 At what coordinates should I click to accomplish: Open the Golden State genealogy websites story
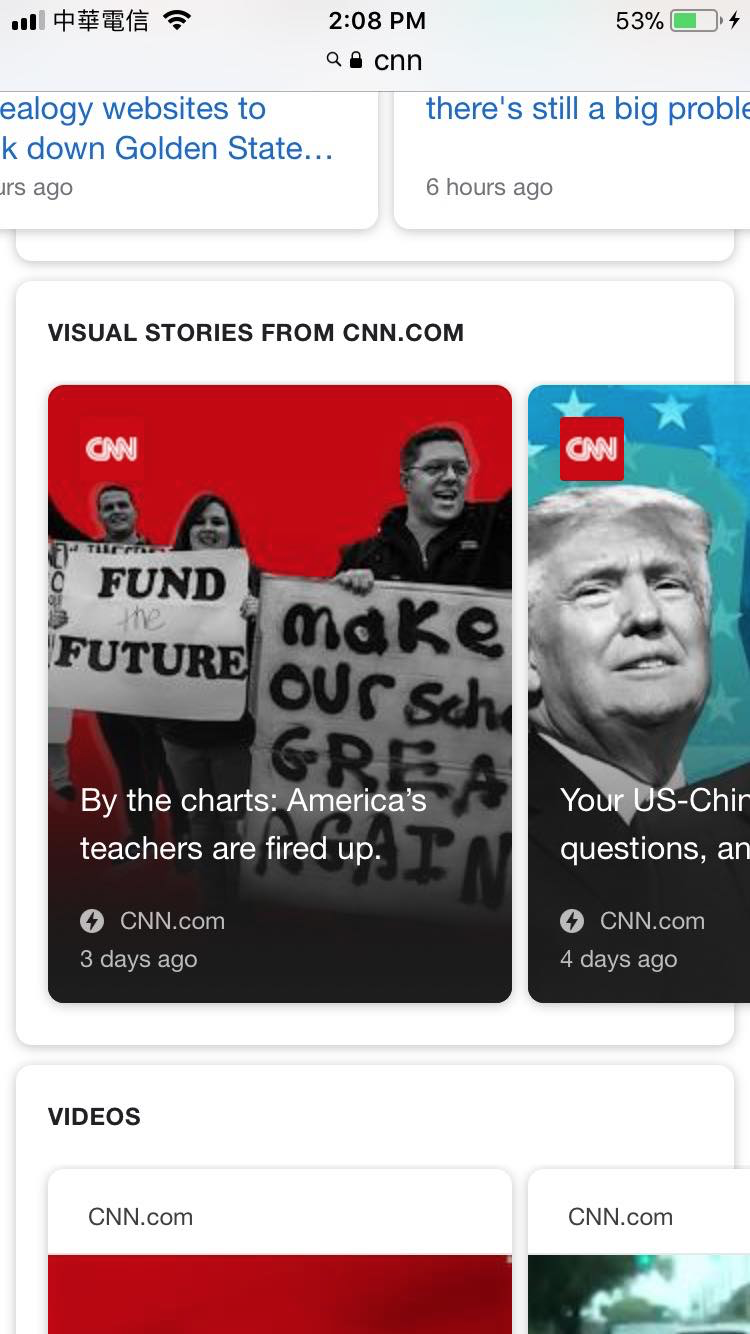[170, 130]
